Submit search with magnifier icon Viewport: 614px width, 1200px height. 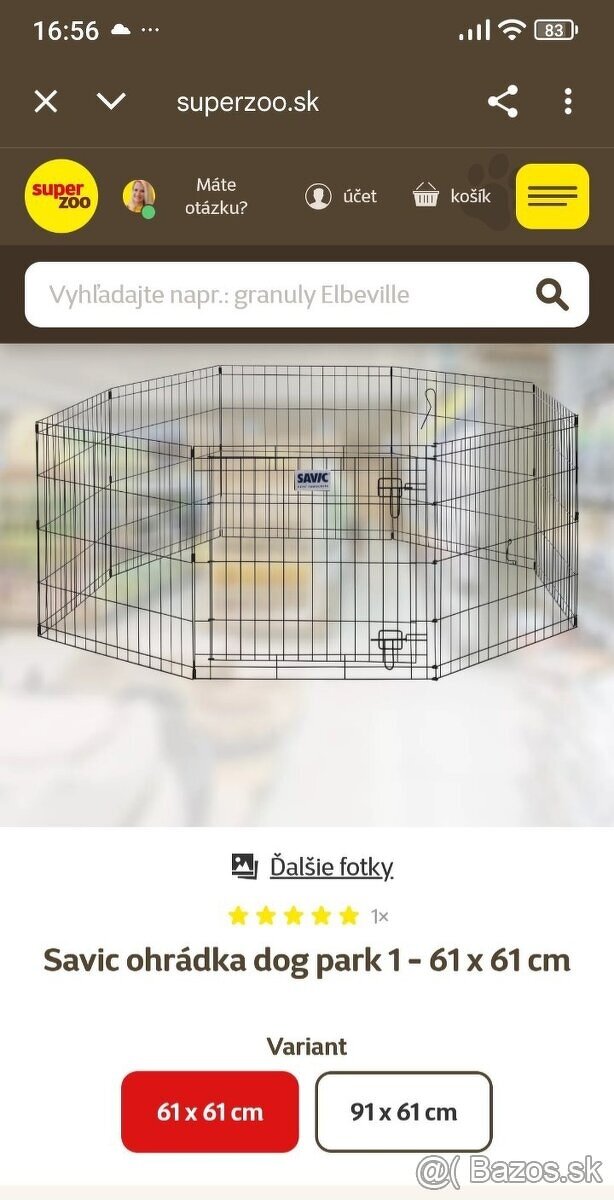(552, 295)
